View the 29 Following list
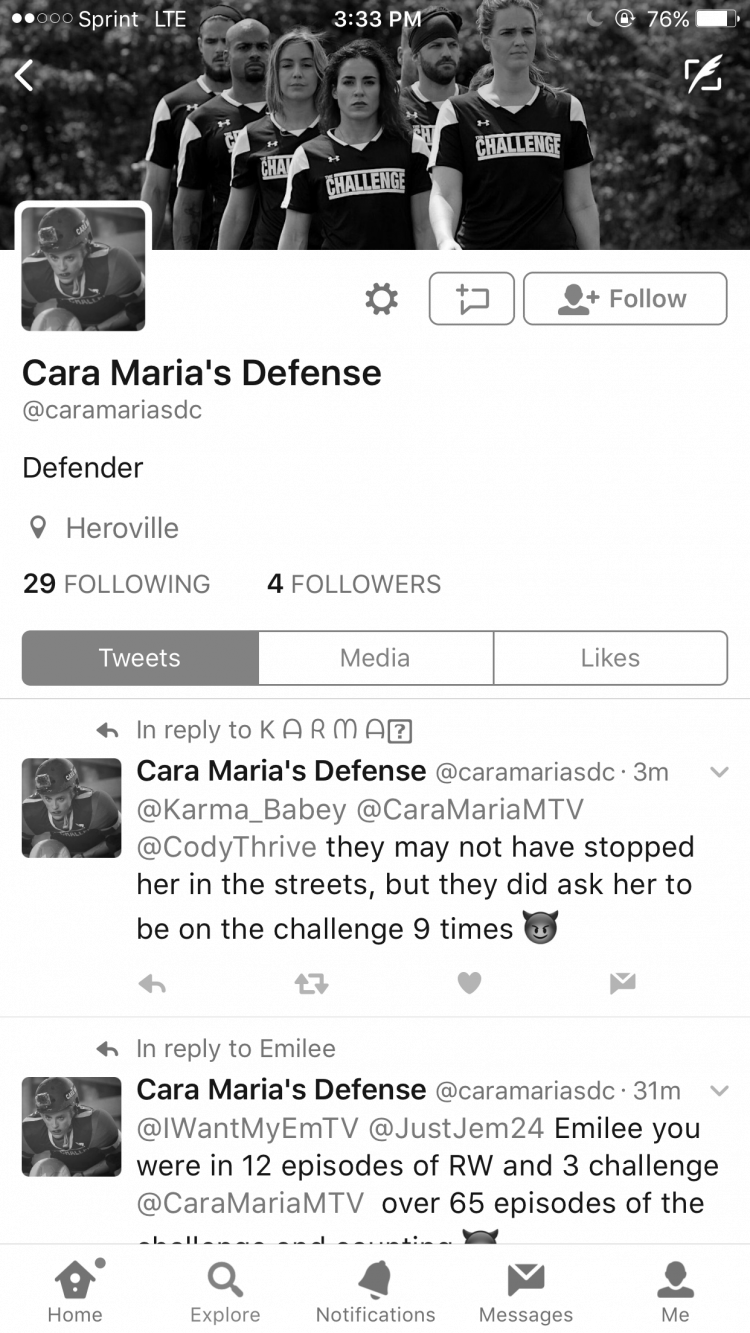 click(116, 584)
